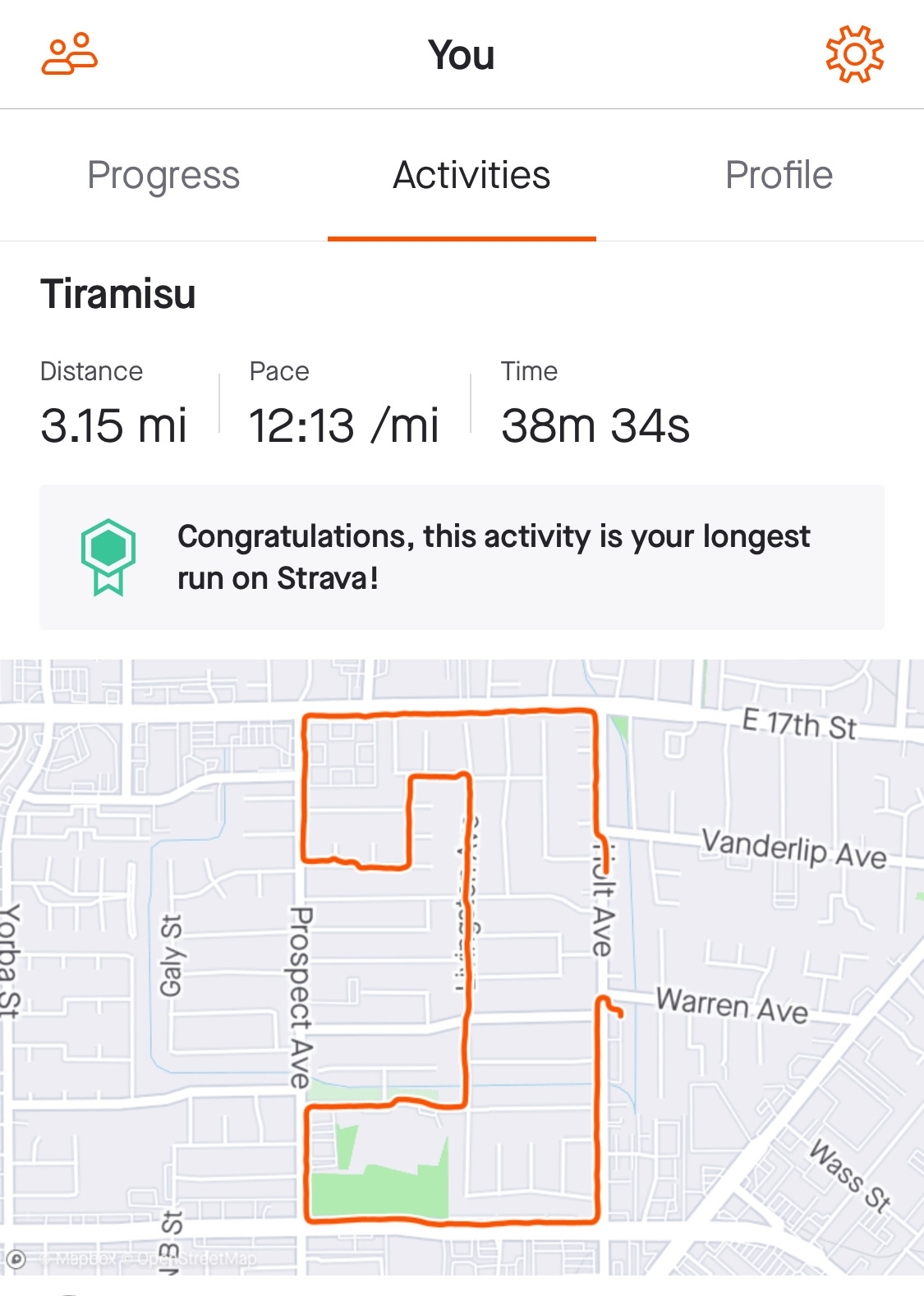
Task: Open the Tiramisu activity
Action: (118, 294)
